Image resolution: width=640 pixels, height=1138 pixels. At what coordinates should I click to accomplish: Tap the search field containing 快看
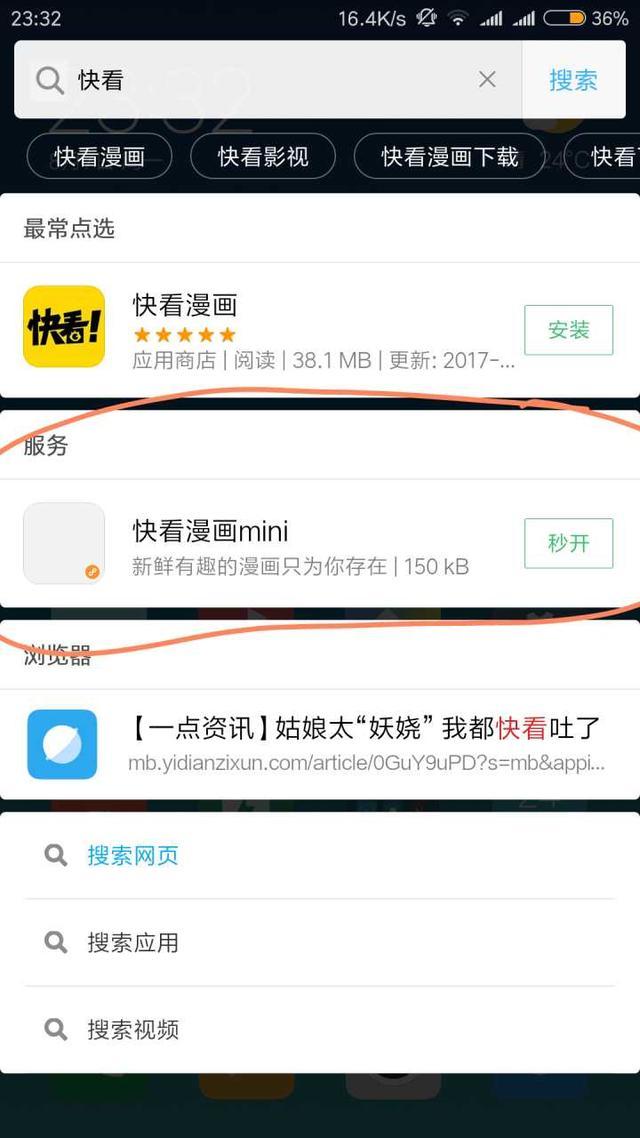[260, 80]
